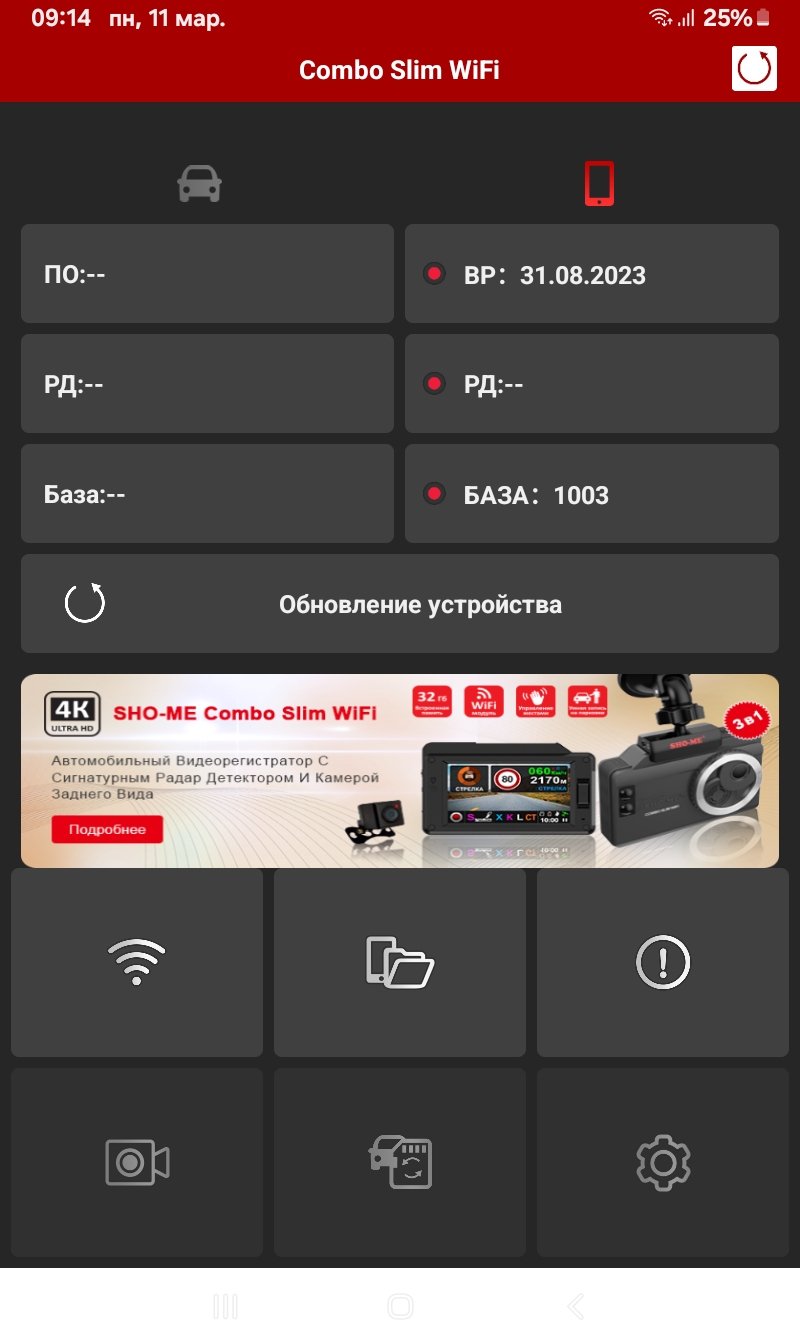
Task: Open the SHO-ME Combo Slim WiFi banner
Action: [400, 770]
